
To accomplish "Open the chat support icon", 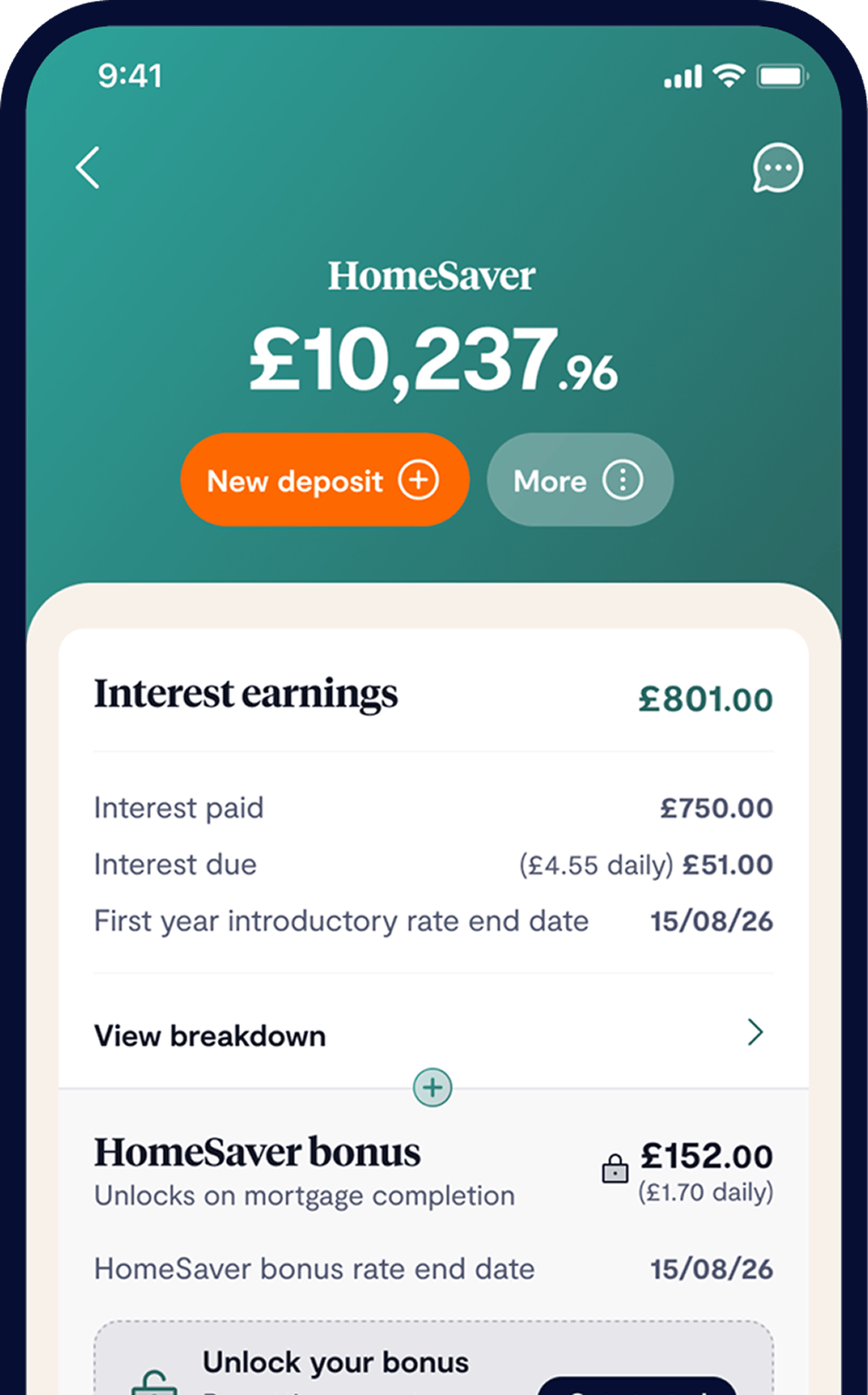I will 777,168.
